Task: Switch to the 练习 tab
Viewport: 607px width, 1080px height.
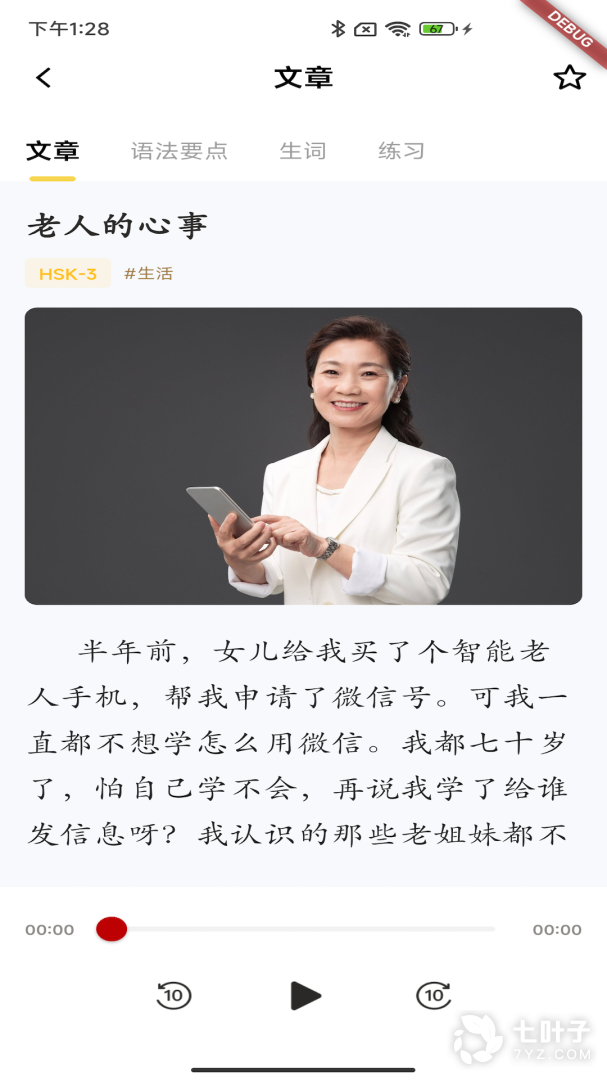Action: (x=401, y=151)
